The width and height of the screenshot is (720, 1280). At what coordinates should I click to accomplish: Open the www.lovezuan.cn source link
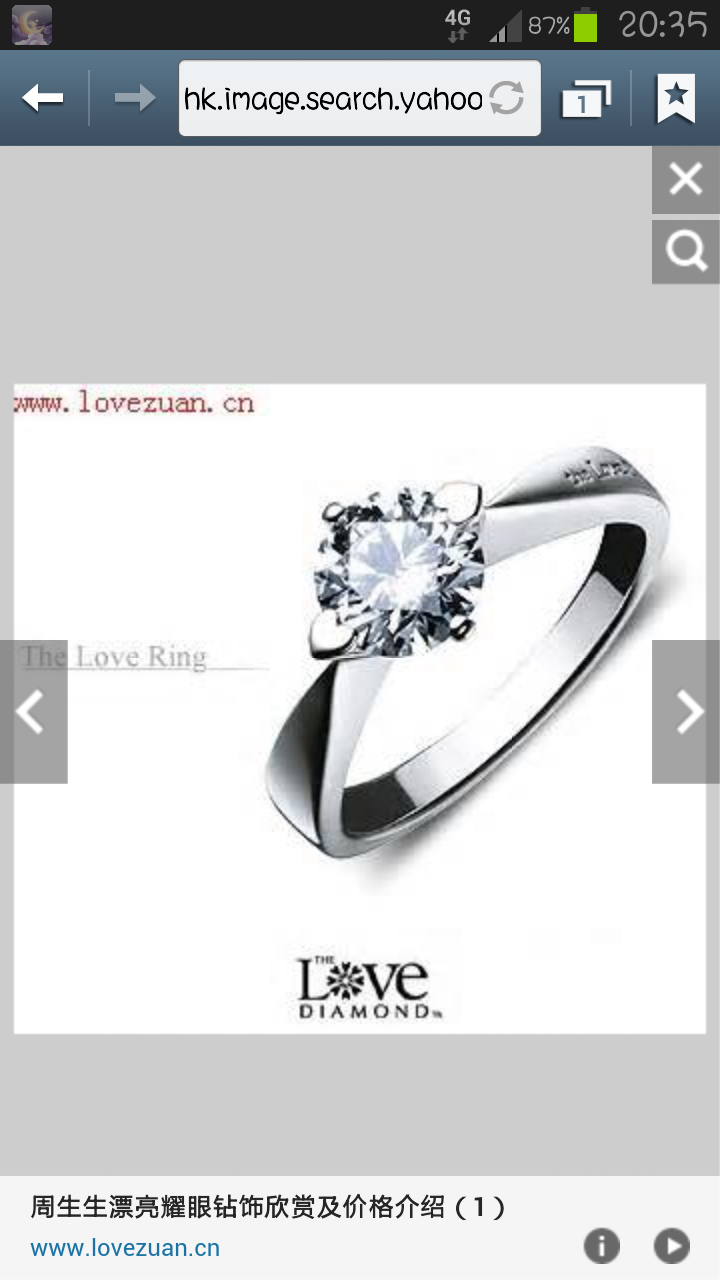[125, 1248]
